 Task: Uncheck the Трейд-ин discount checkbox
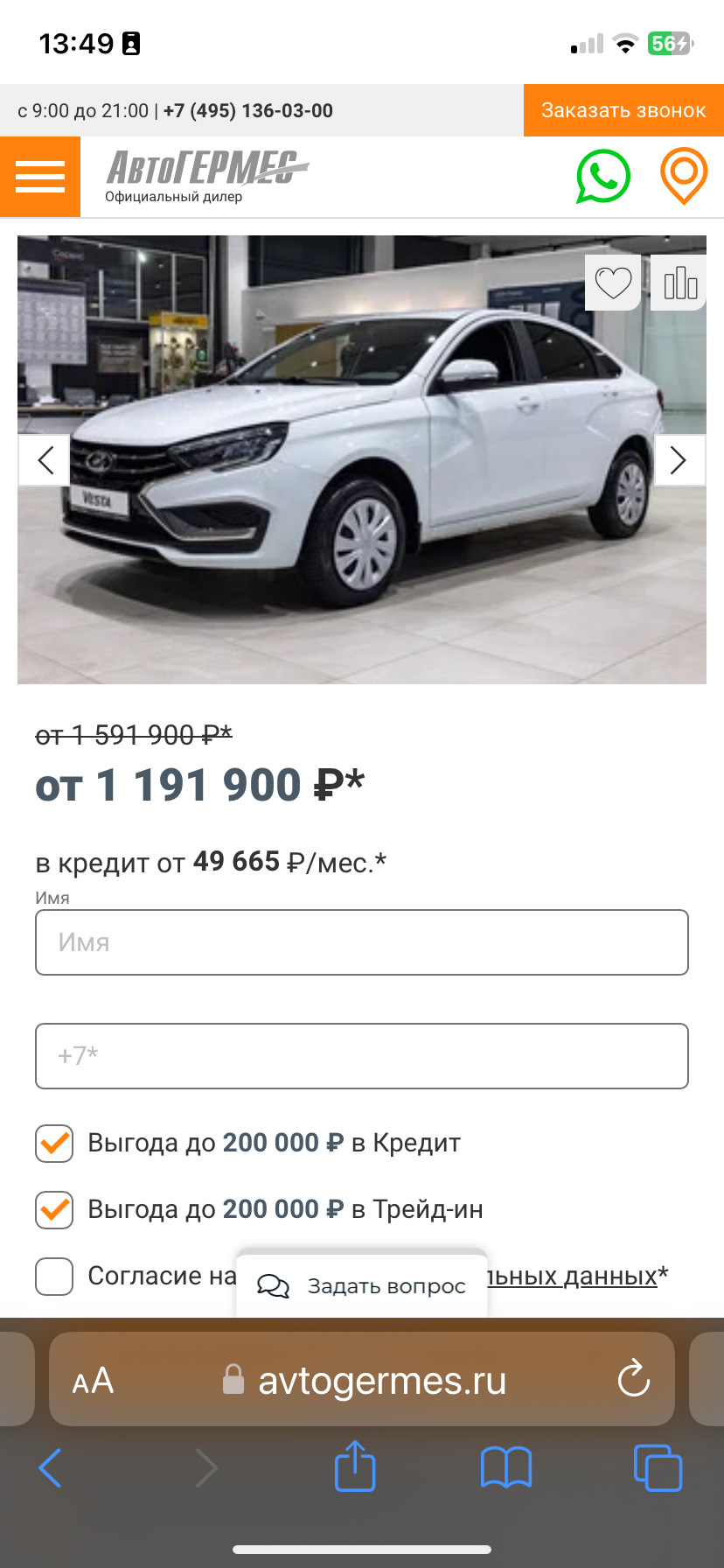click(x=54, y=1210)
